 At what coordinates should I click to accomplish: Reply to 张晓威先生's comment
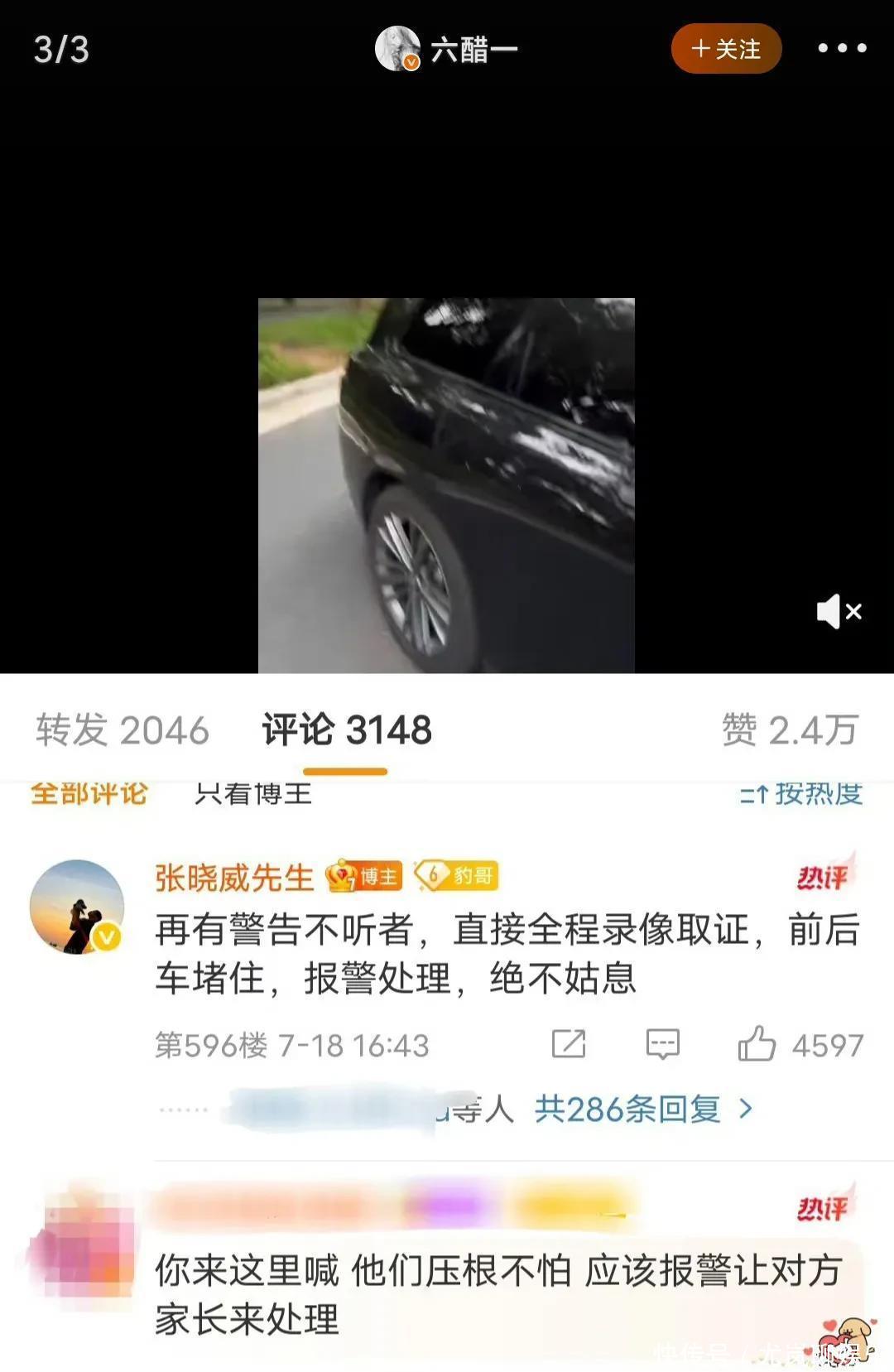pos(662,1044)
